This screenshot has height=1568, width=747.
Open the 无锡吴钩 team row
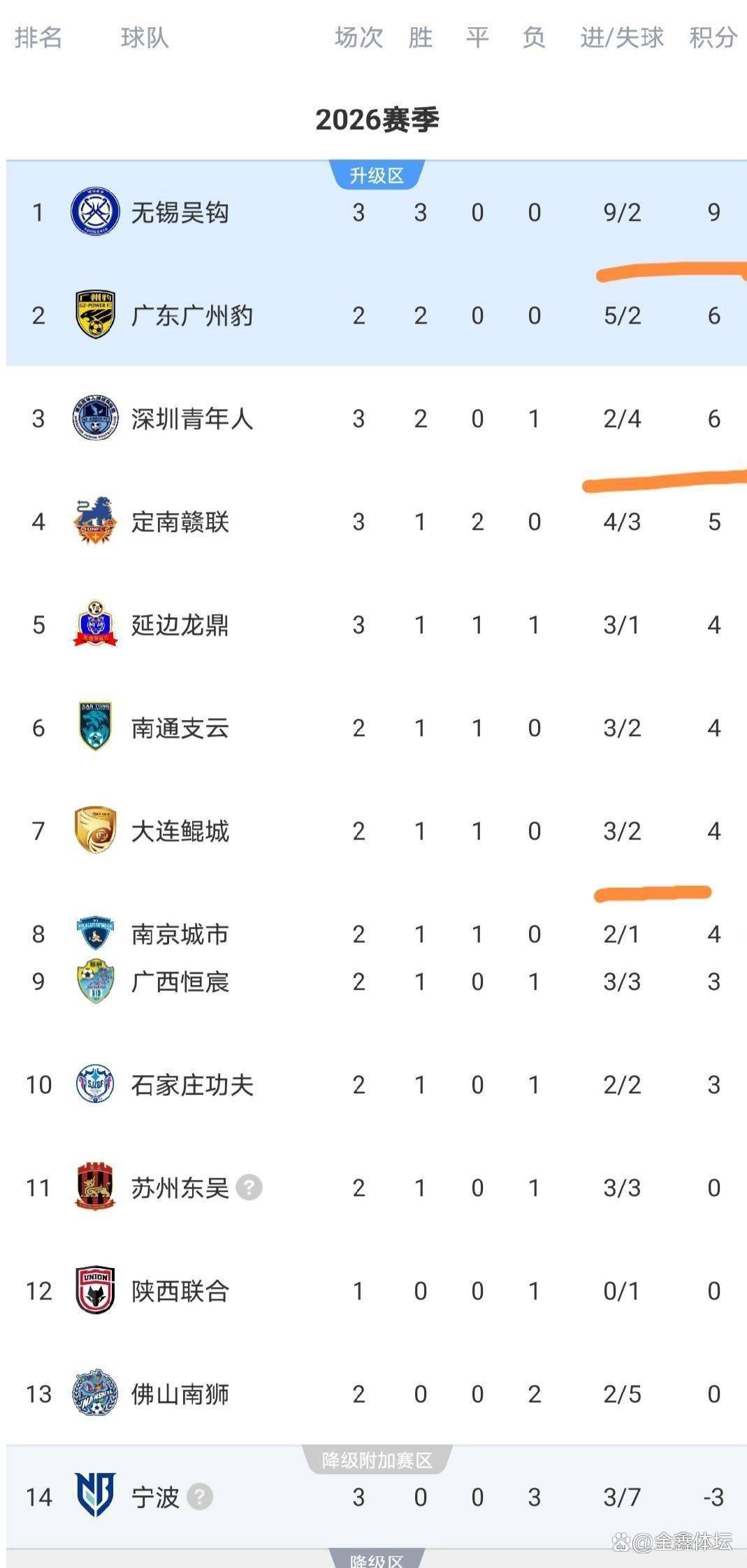click(x=377, y=212)
